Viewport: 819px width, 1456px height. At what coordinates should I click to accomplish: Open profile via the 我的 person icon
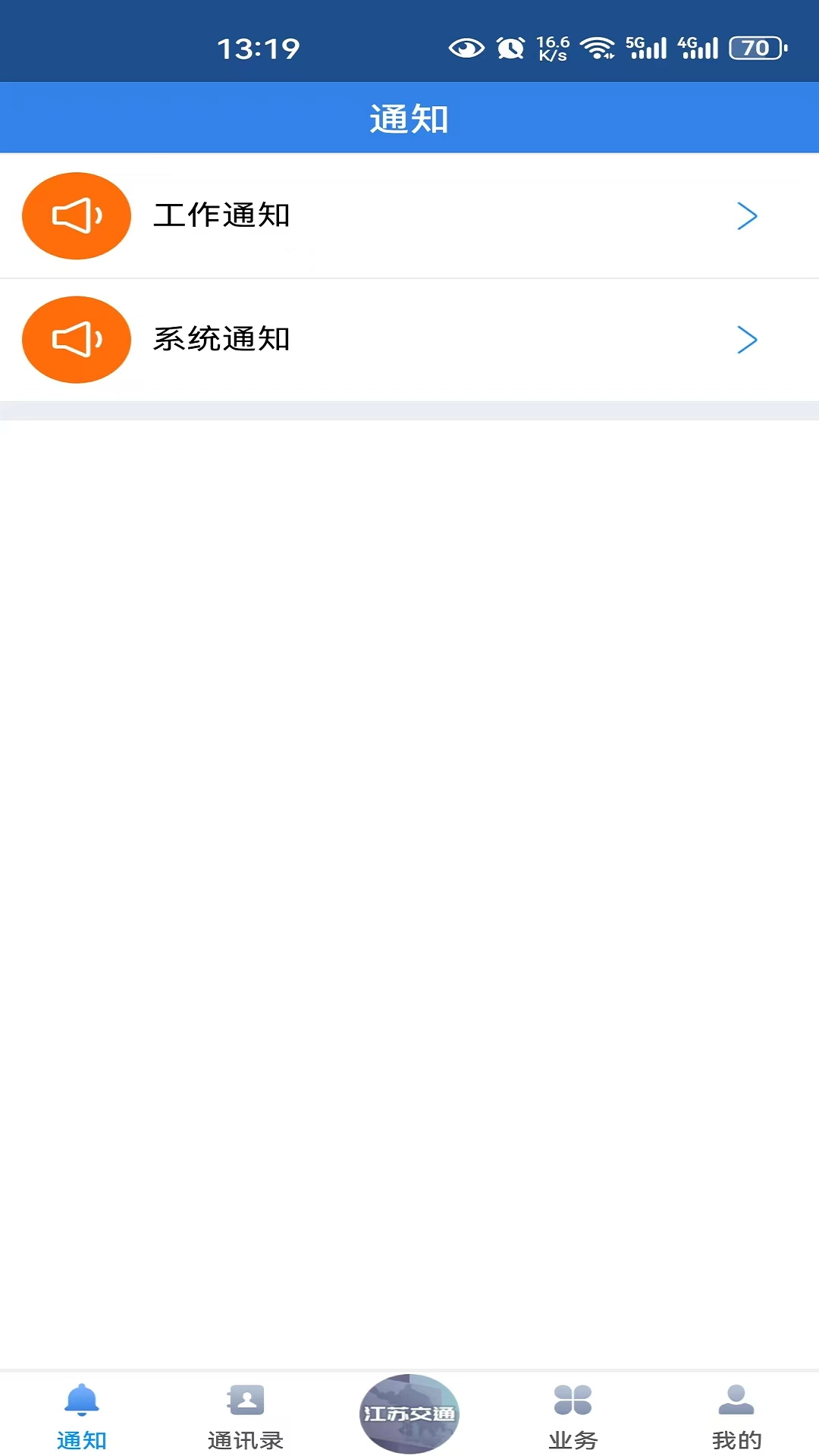(x=736, y=1399)
